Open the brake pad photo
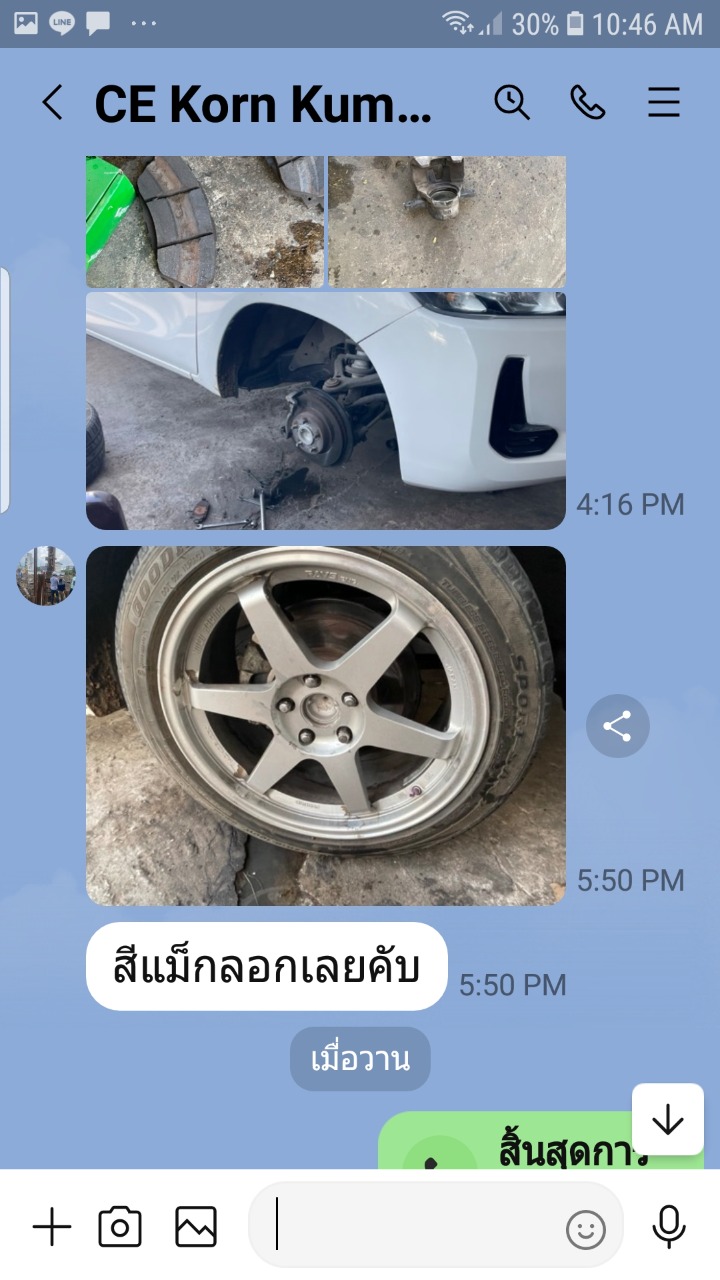 [x=204, y=221]
